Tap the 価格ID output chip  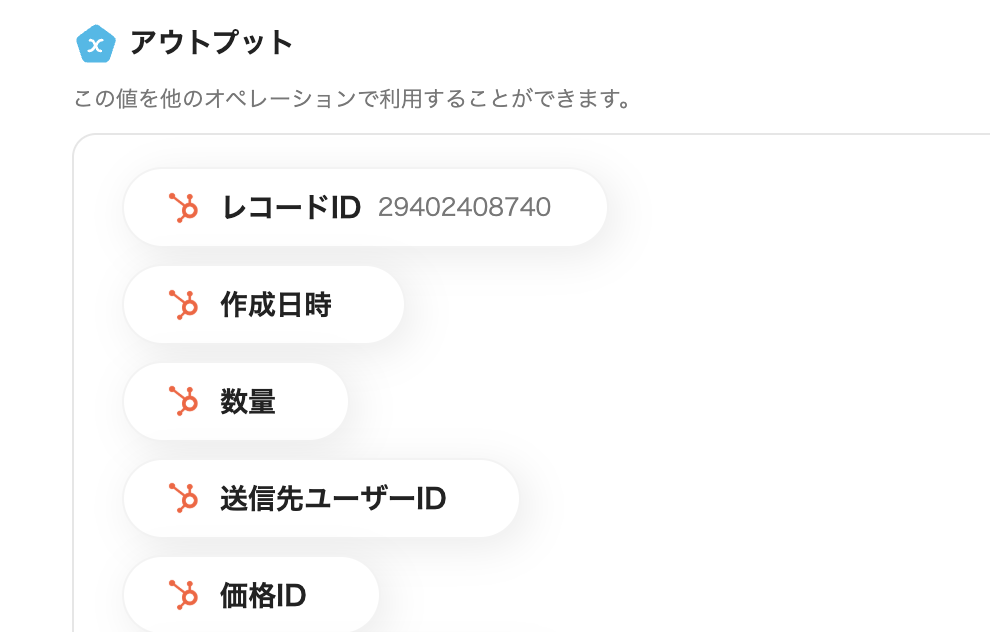point(251,595)
